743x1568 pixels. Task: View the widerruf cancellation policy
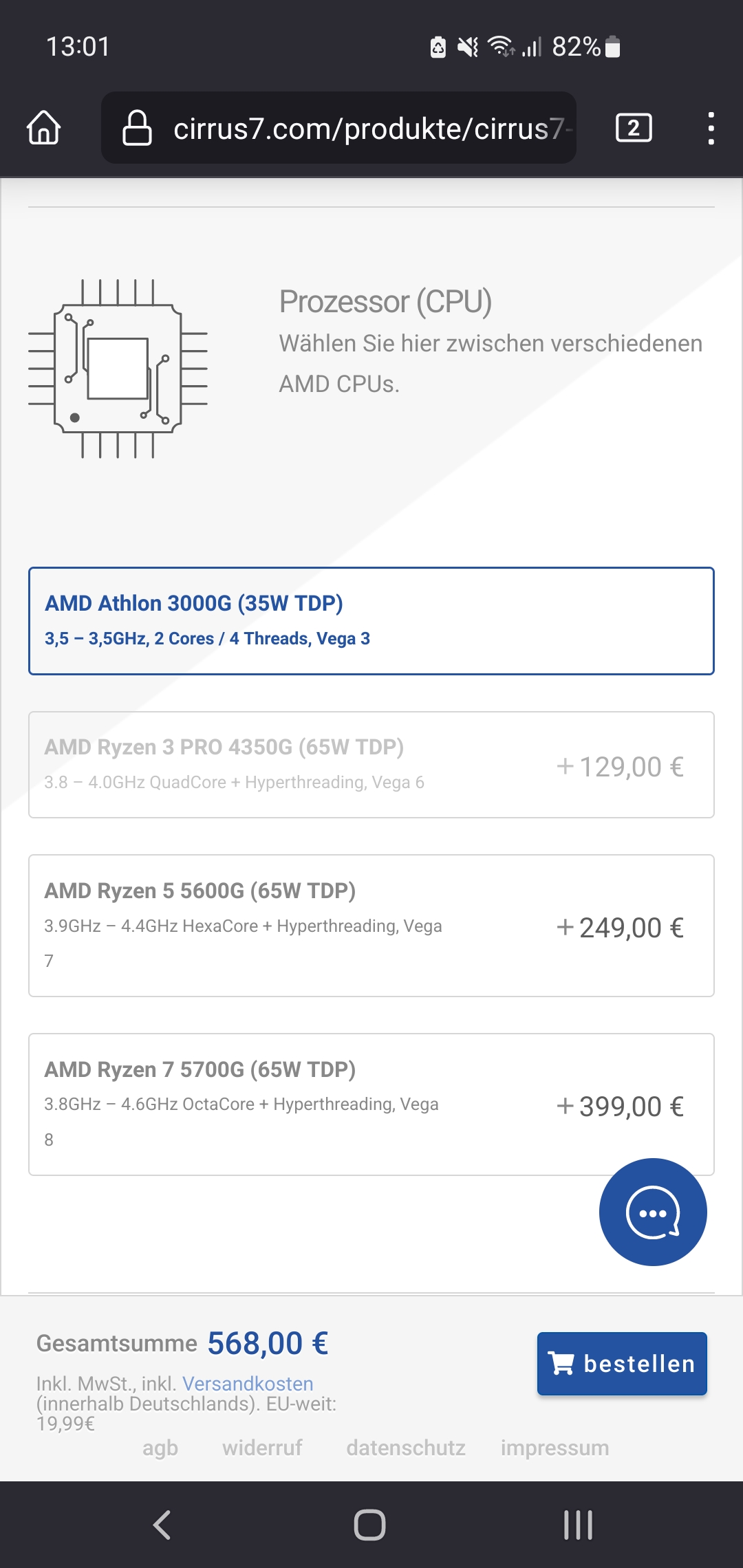coord(262,1448)
